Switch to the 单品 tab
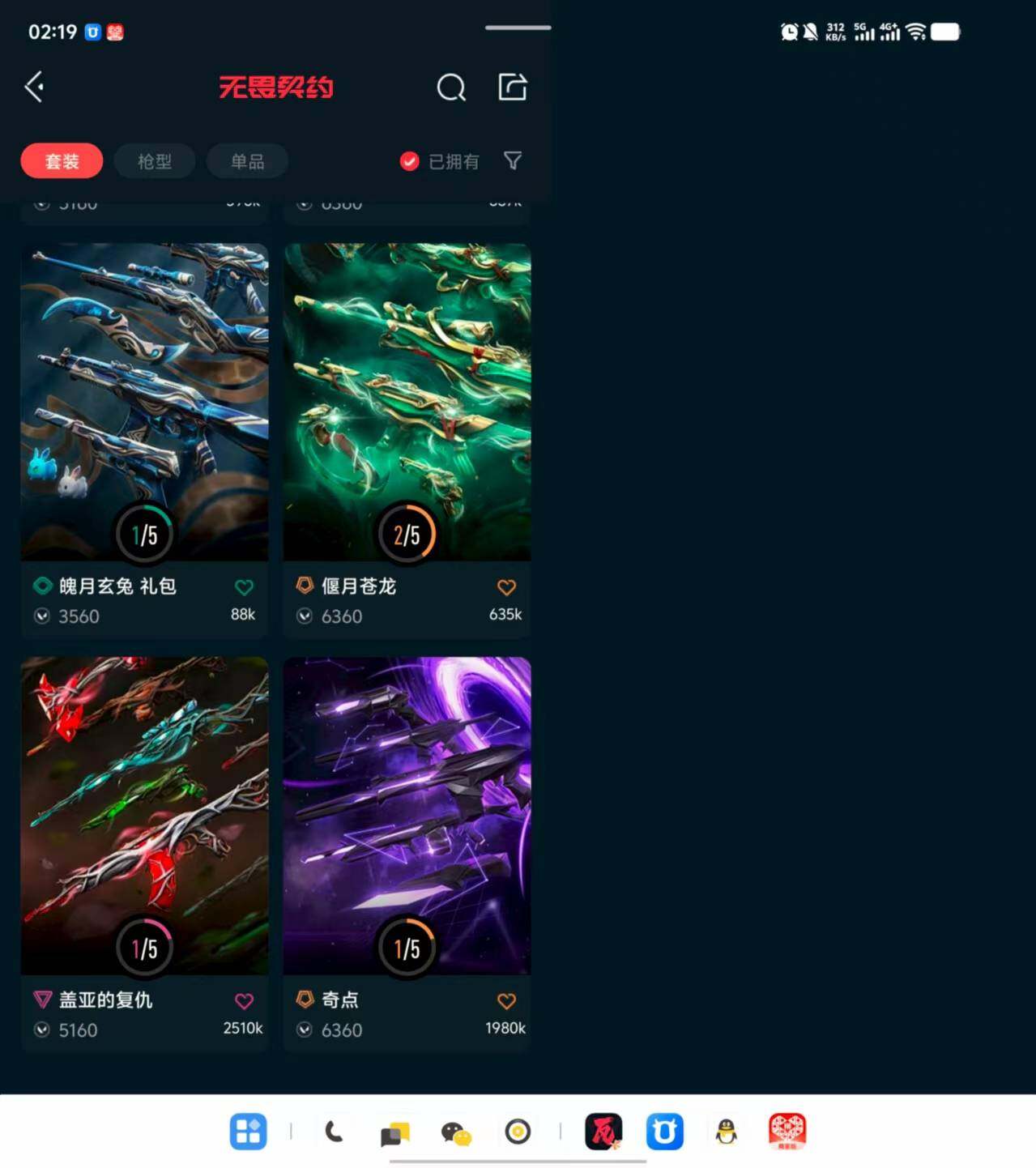The image size is (1036, 1168). pyautogui.click(x=247, y=161)
